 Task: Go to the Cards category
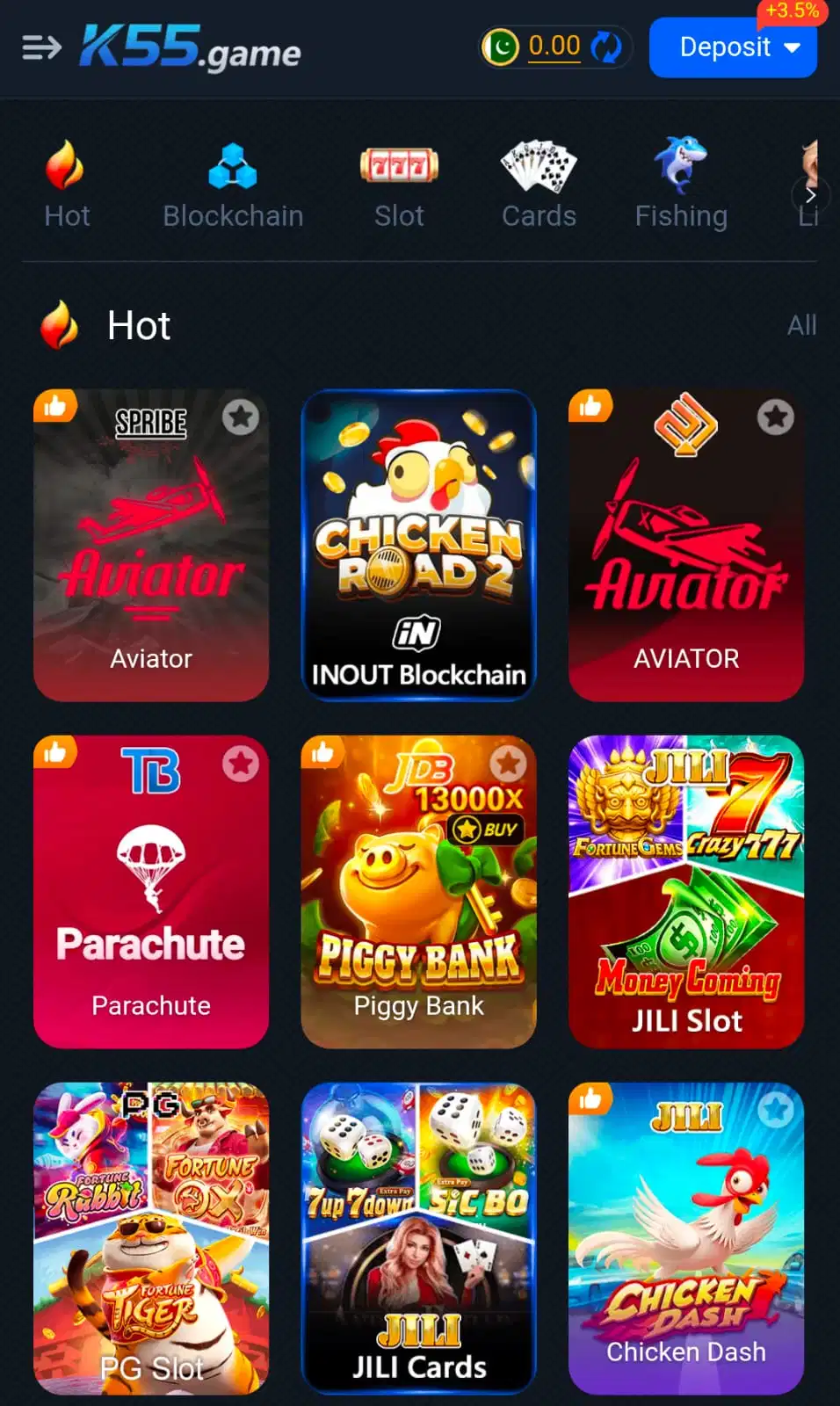pyautogui.click(x=539, y=184)
